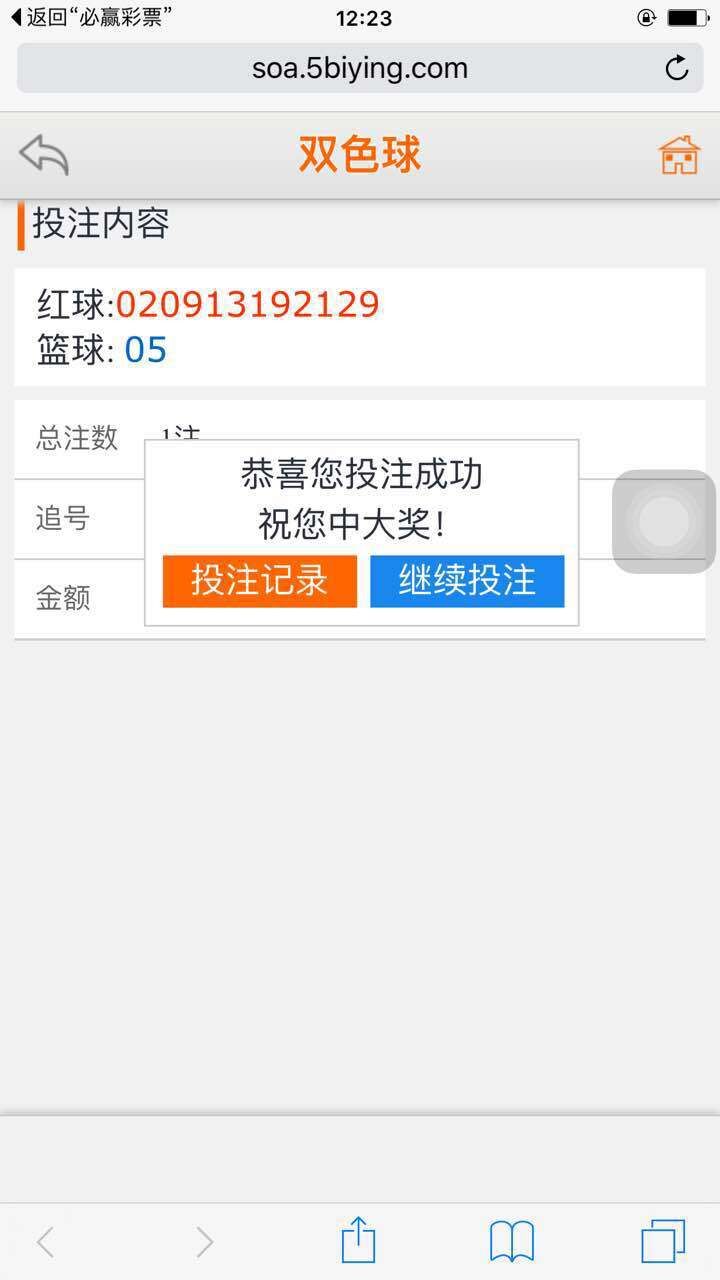
Task: Tap 继续投注 to continue betting
Action: [467, 581]
